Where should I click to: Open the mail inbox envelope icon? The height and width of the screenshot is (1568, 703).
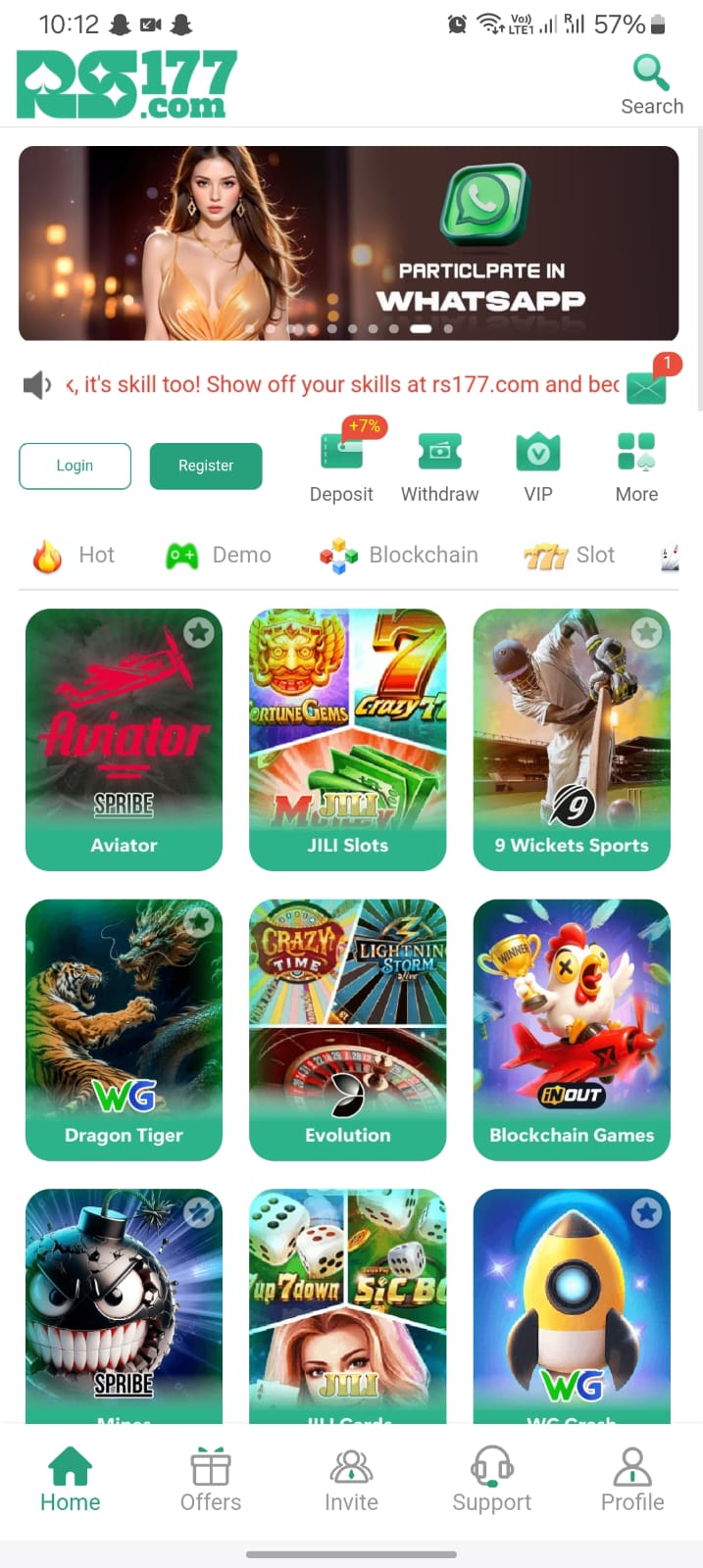(x=646, y=388)
